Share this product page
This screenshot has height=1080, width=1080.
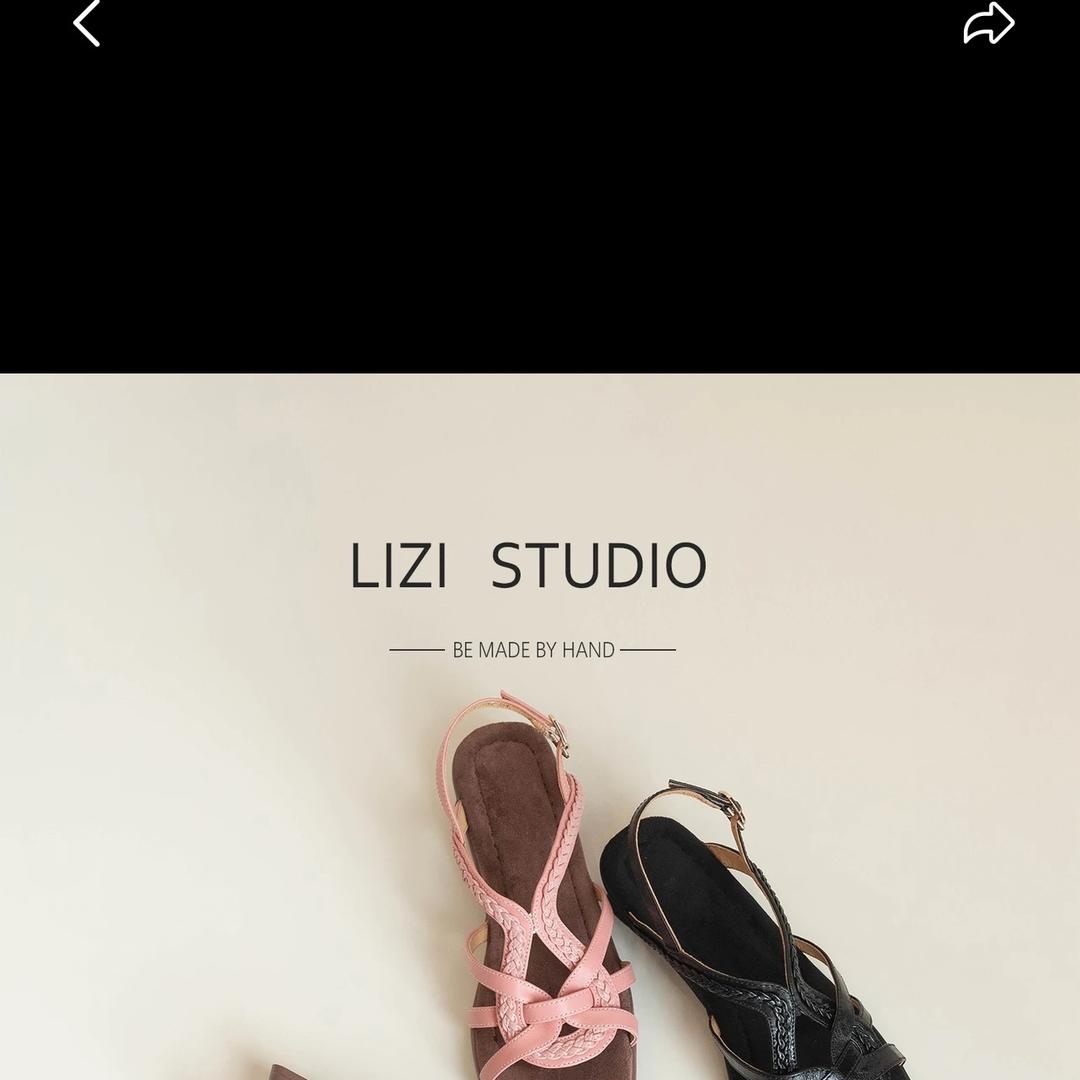click(x=988, y=24)
